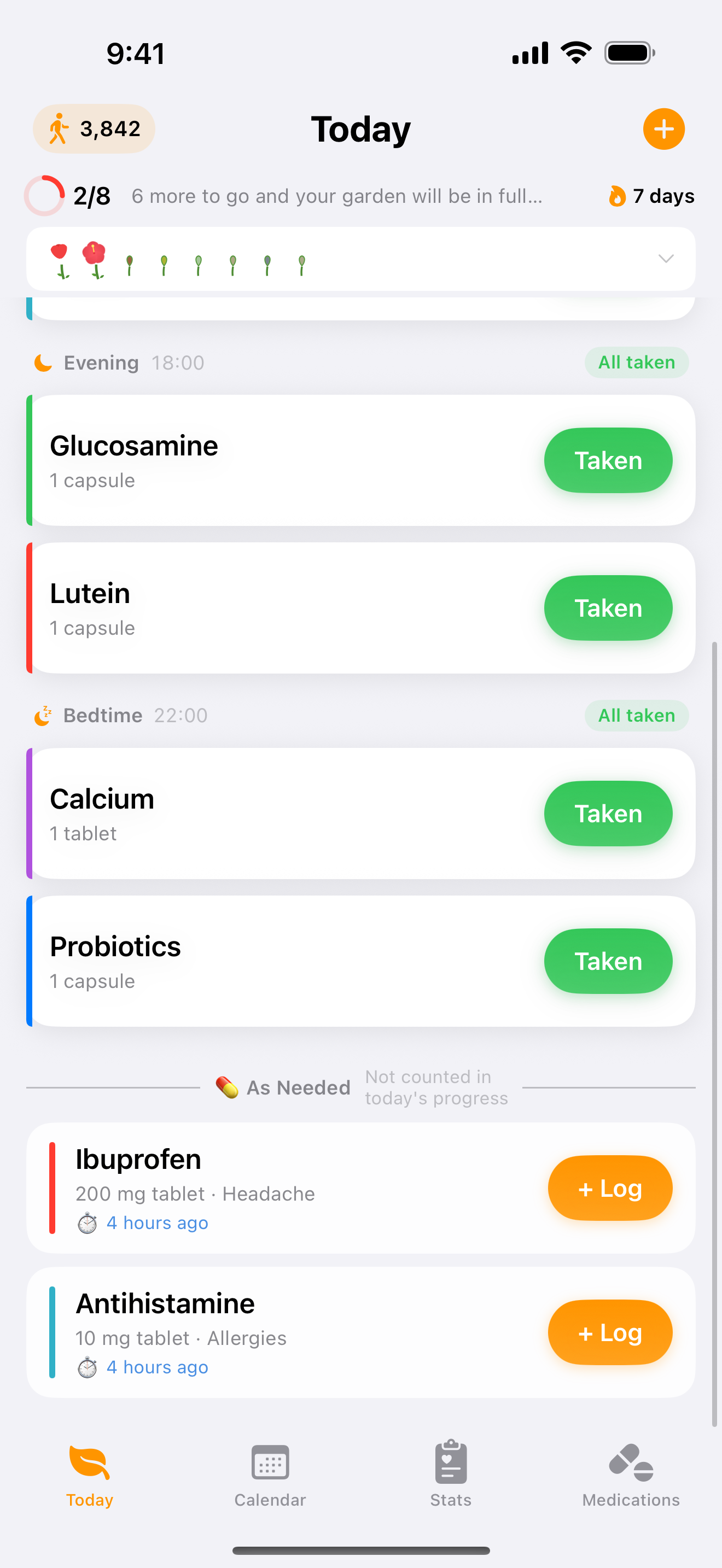Tap the stopwatch icon on the Ibuprofen card
The height and width of the screenshot is (1568, 722).
[88, 1223]
